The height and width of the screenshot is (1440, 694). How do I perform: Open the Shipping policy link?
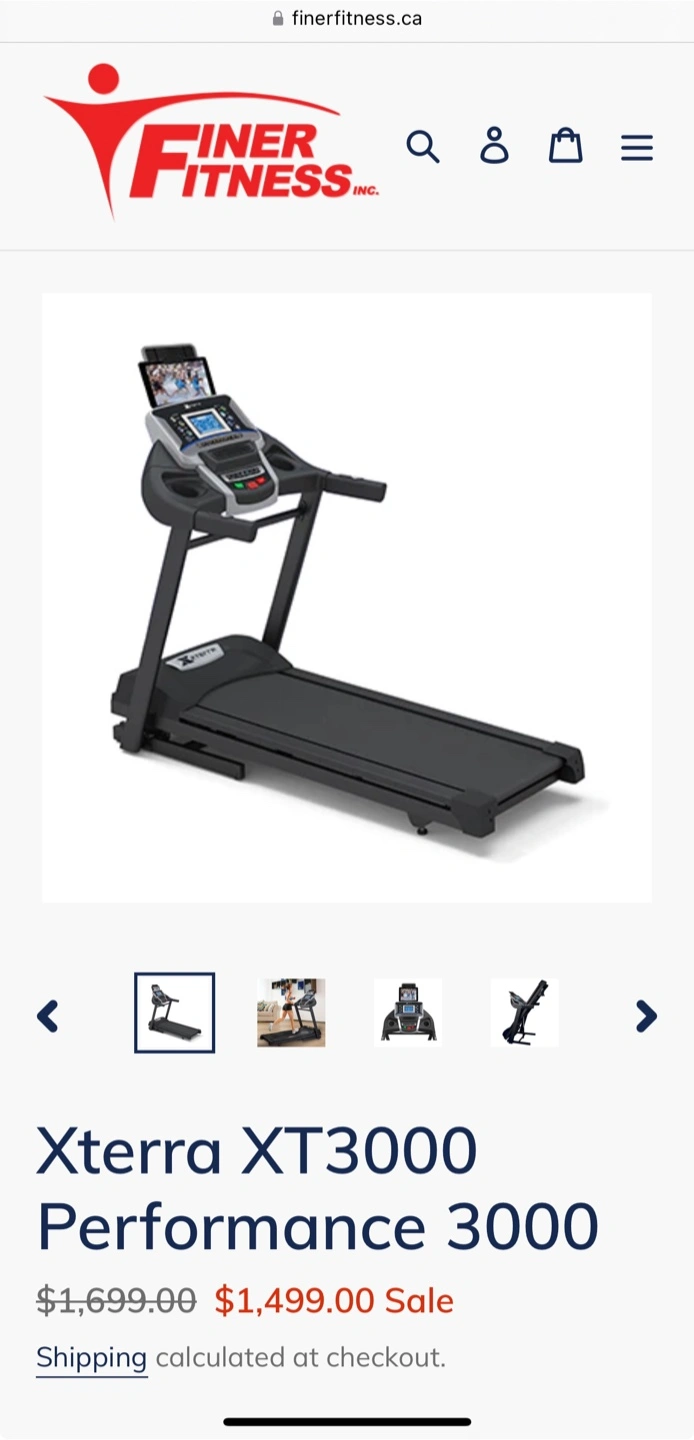[x=92, y=1358]
